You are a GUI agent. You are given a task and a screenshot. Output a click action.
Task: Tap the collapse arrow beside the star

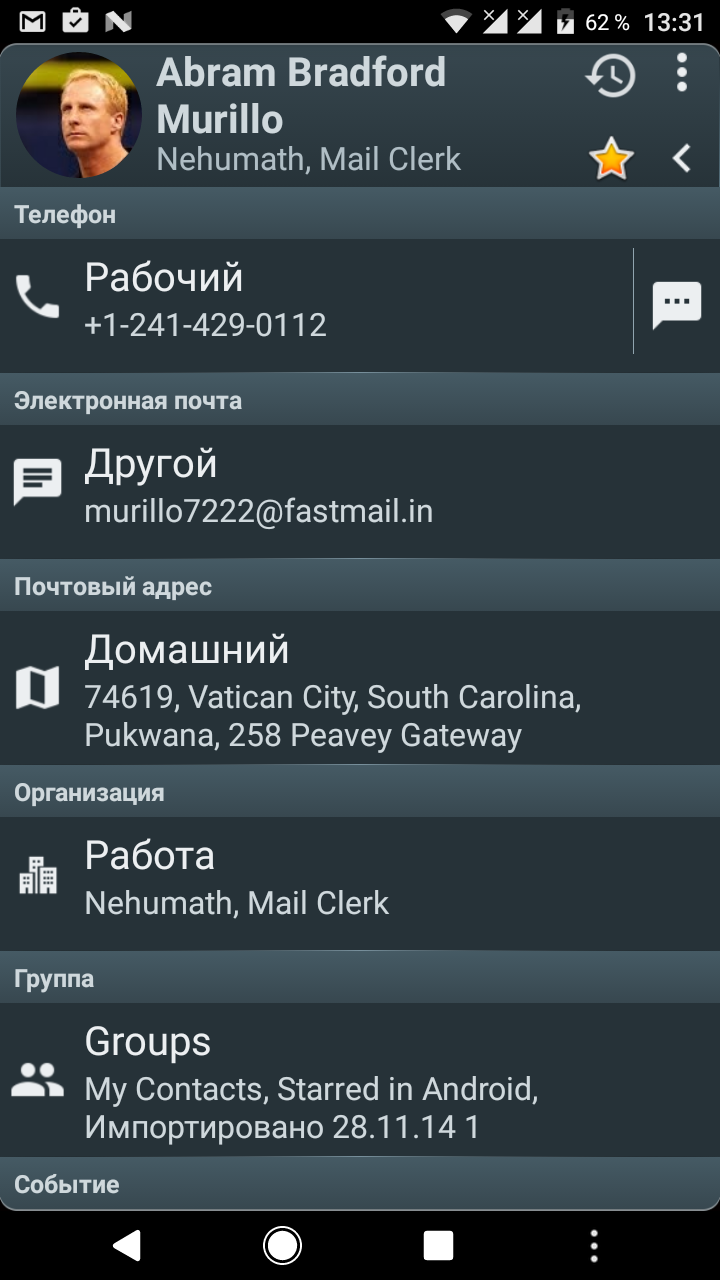click(x=682, y=158)
